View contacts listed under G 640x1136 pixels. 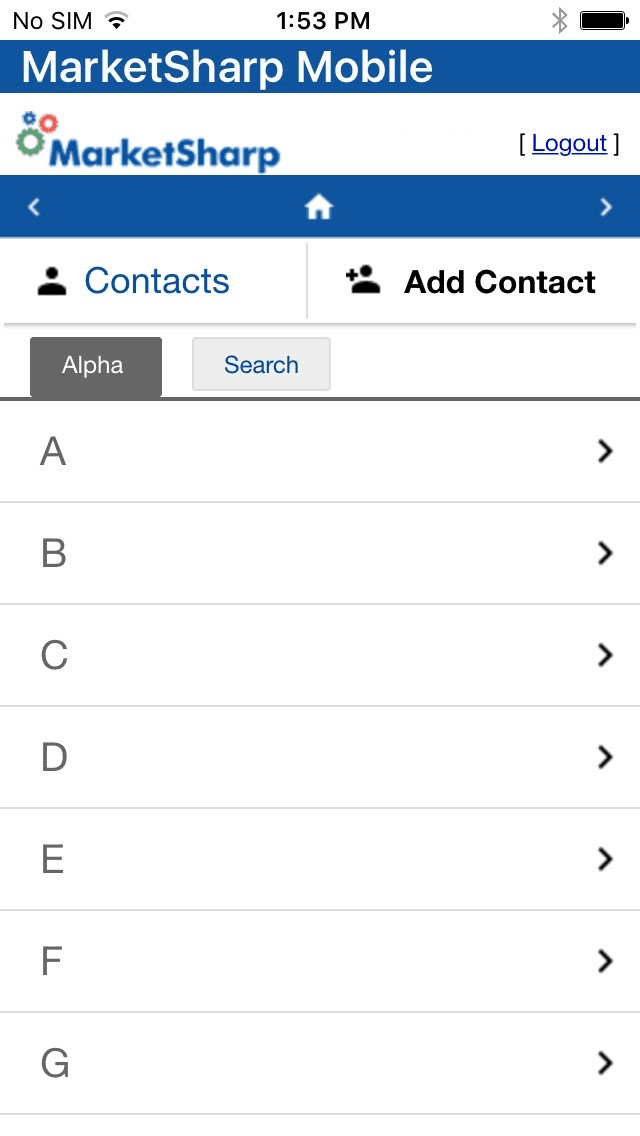320,1064
